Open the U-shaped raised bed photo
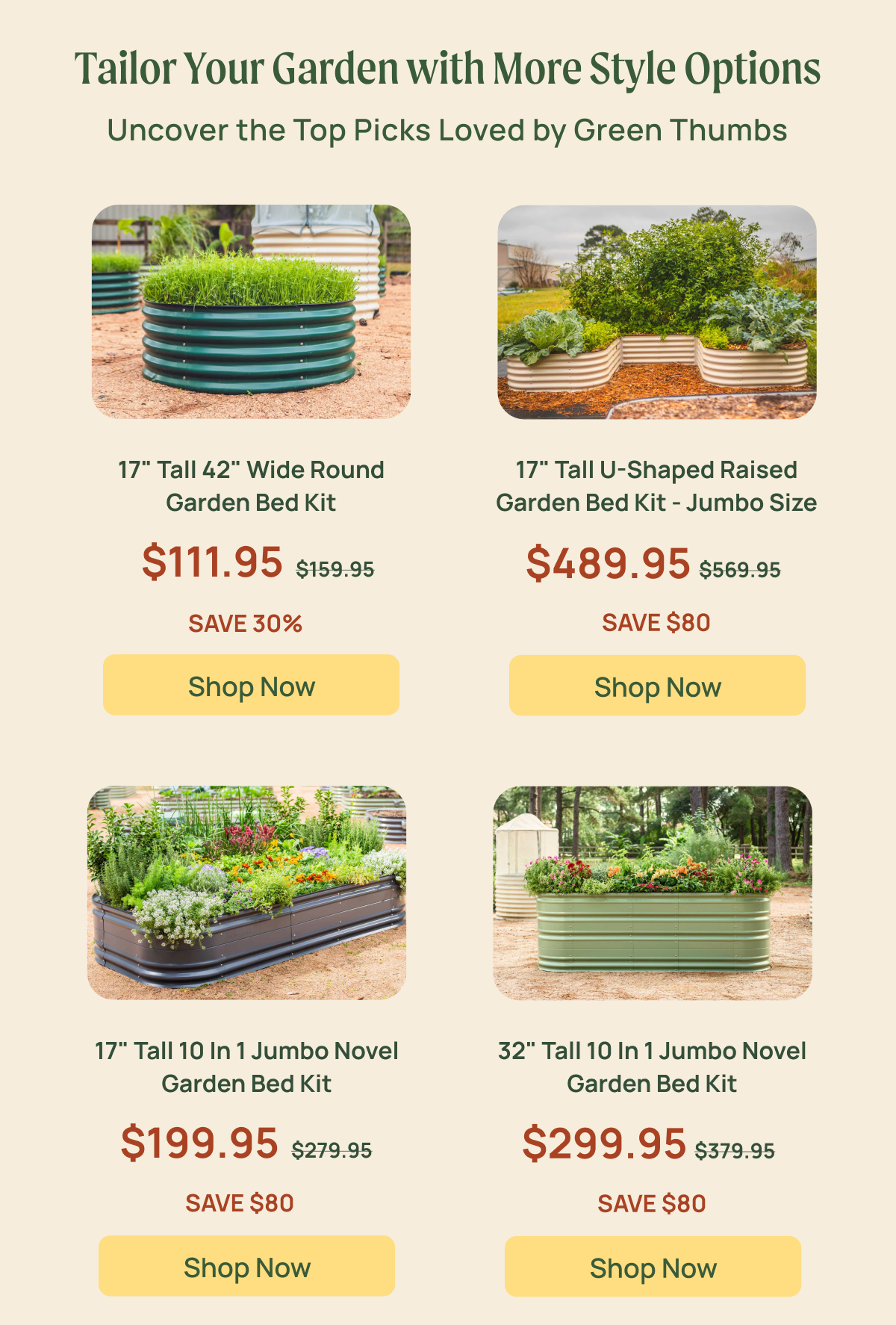Screen dimensions: 896x1325 [x=657, y=311]
